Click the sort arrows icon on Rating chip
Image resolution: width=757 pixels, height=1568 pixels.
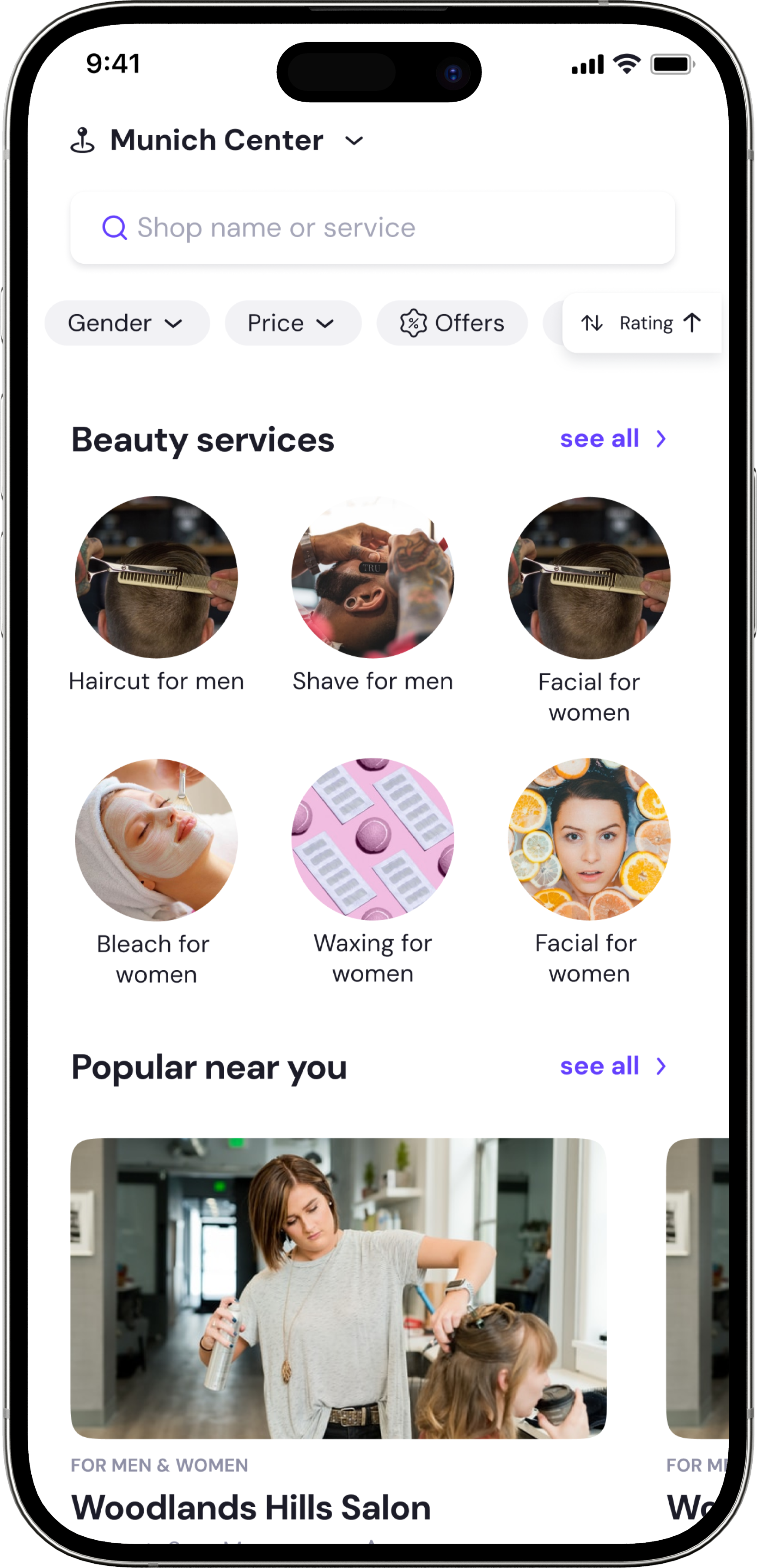pyautogui.click(x=593, y=323)
